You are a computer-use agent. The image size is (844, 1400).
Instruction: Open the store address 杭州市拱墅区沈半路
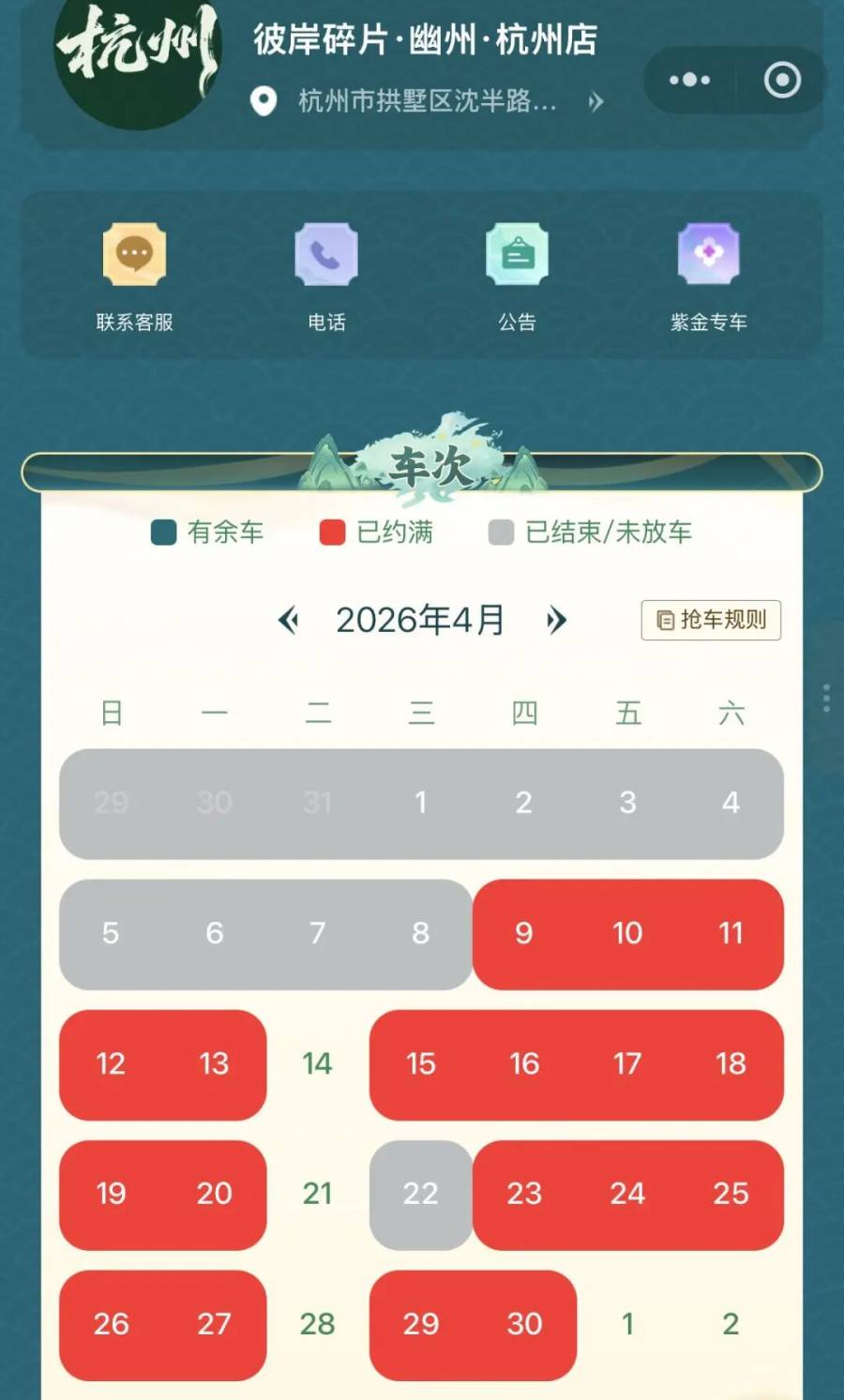(427, 100)
